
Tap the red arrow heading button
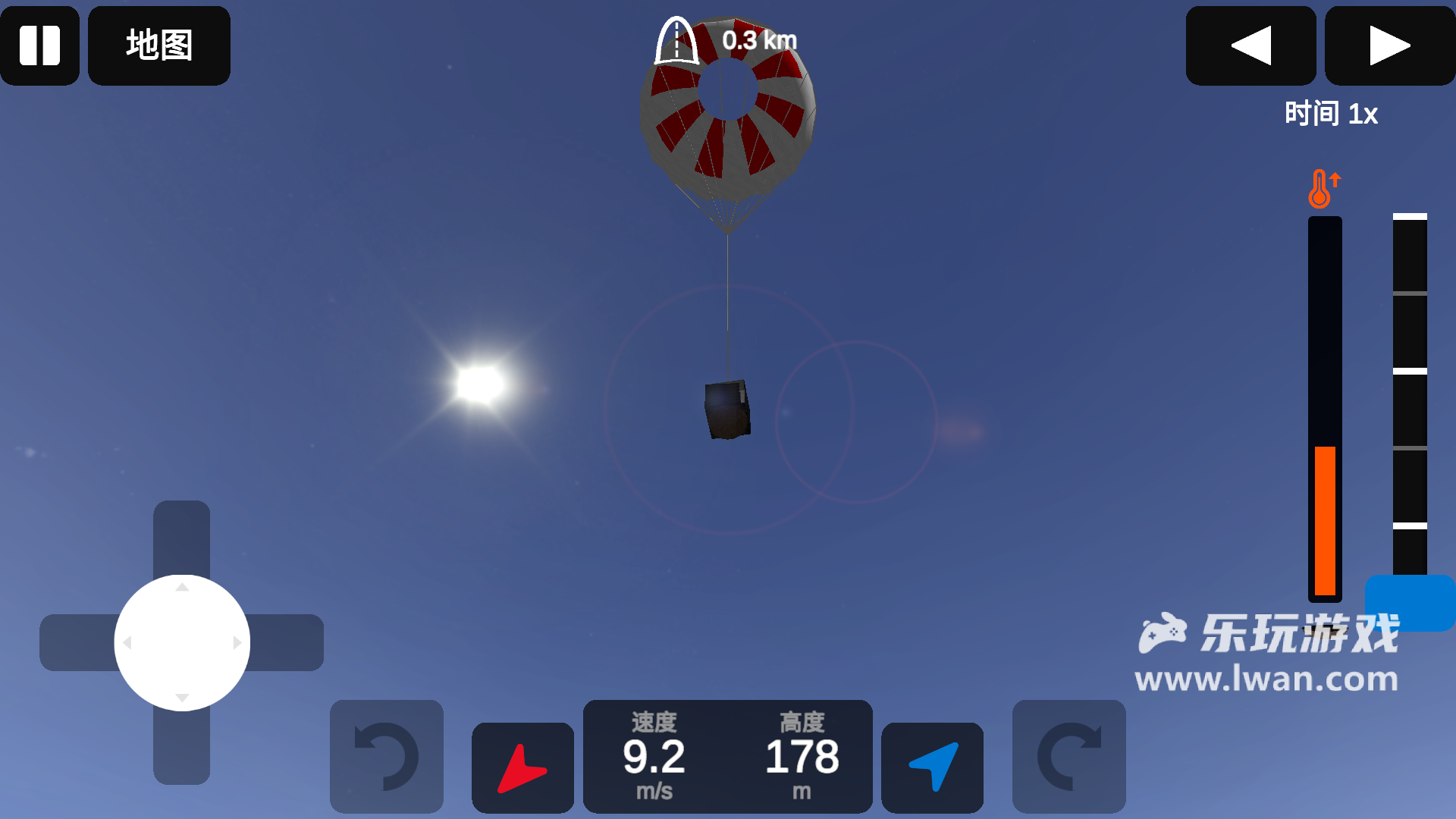click(x=522, y=767)
